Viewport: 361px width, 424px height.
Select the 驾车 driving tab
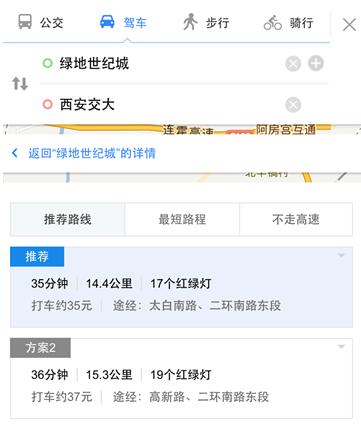(123, 22)
